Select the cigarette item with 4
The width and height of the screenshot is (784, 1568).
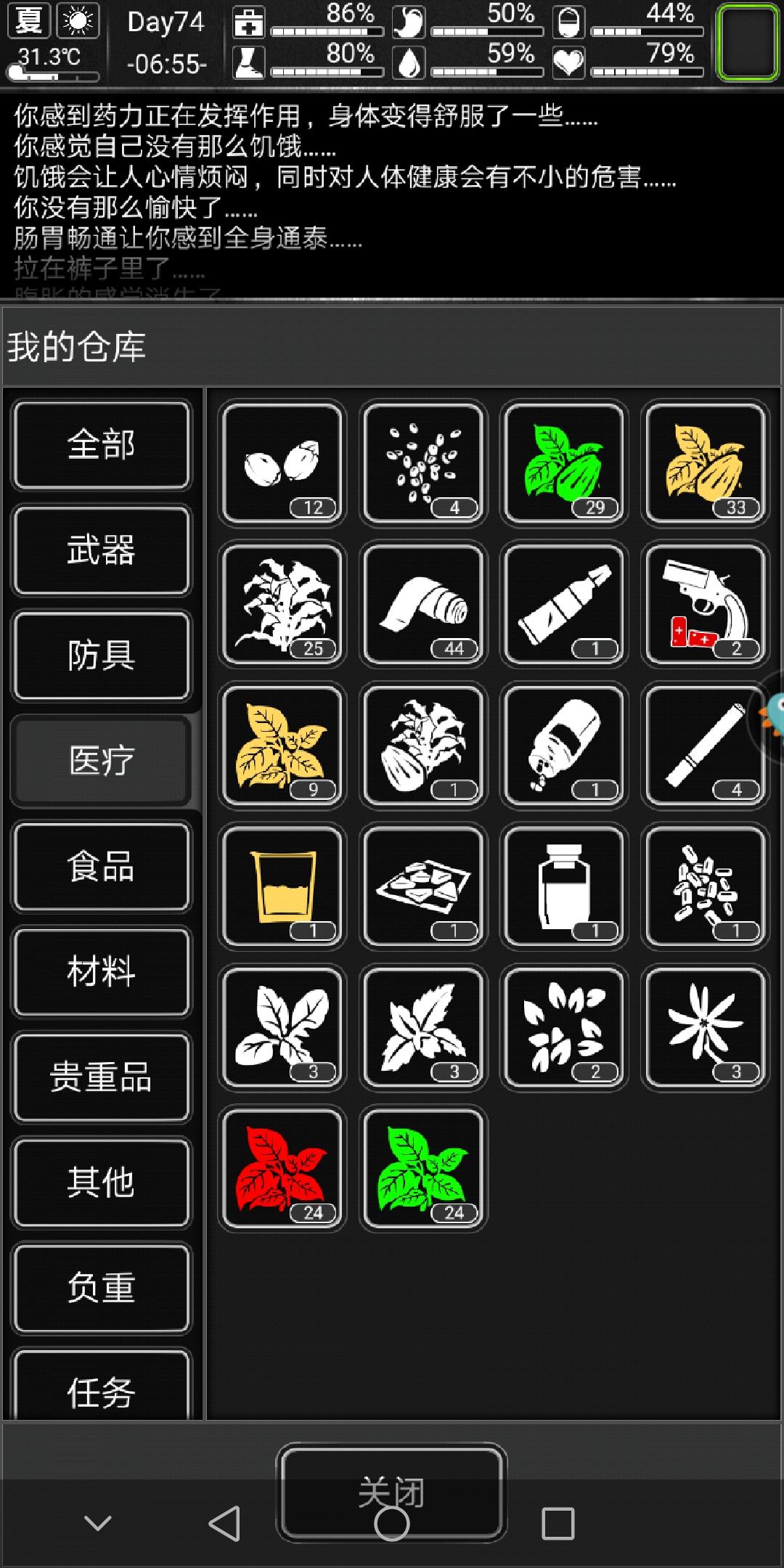click(705, 745)
